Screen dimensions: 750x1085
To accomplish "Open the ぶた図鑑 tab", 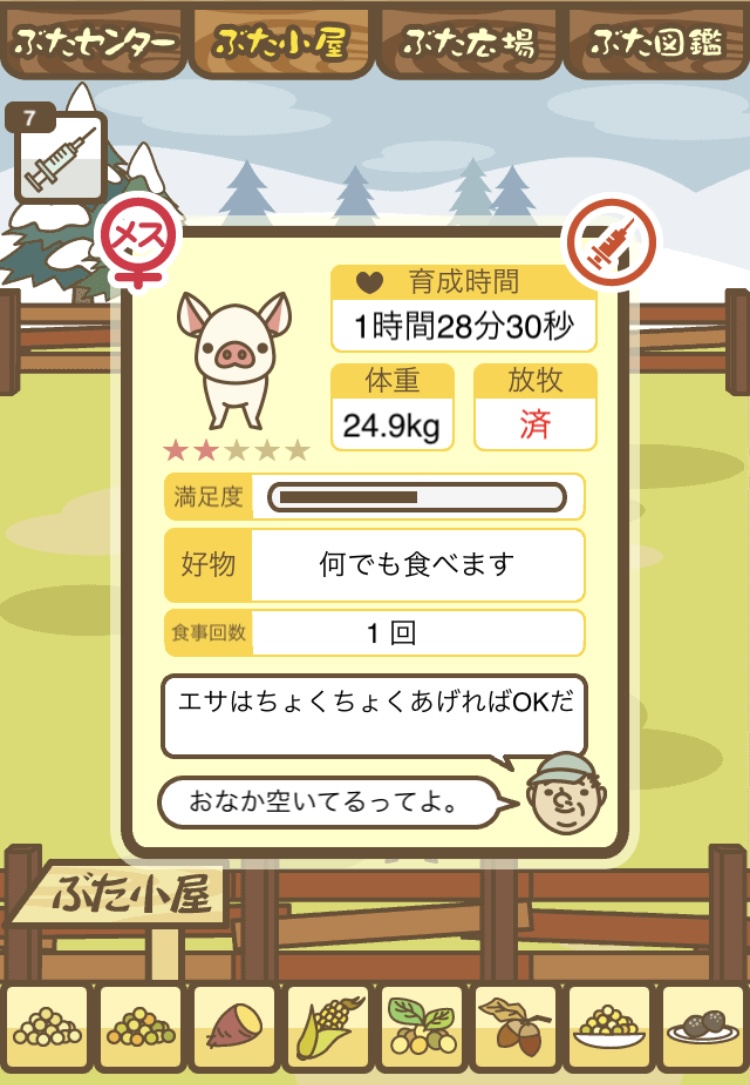I will coord(655,43).
